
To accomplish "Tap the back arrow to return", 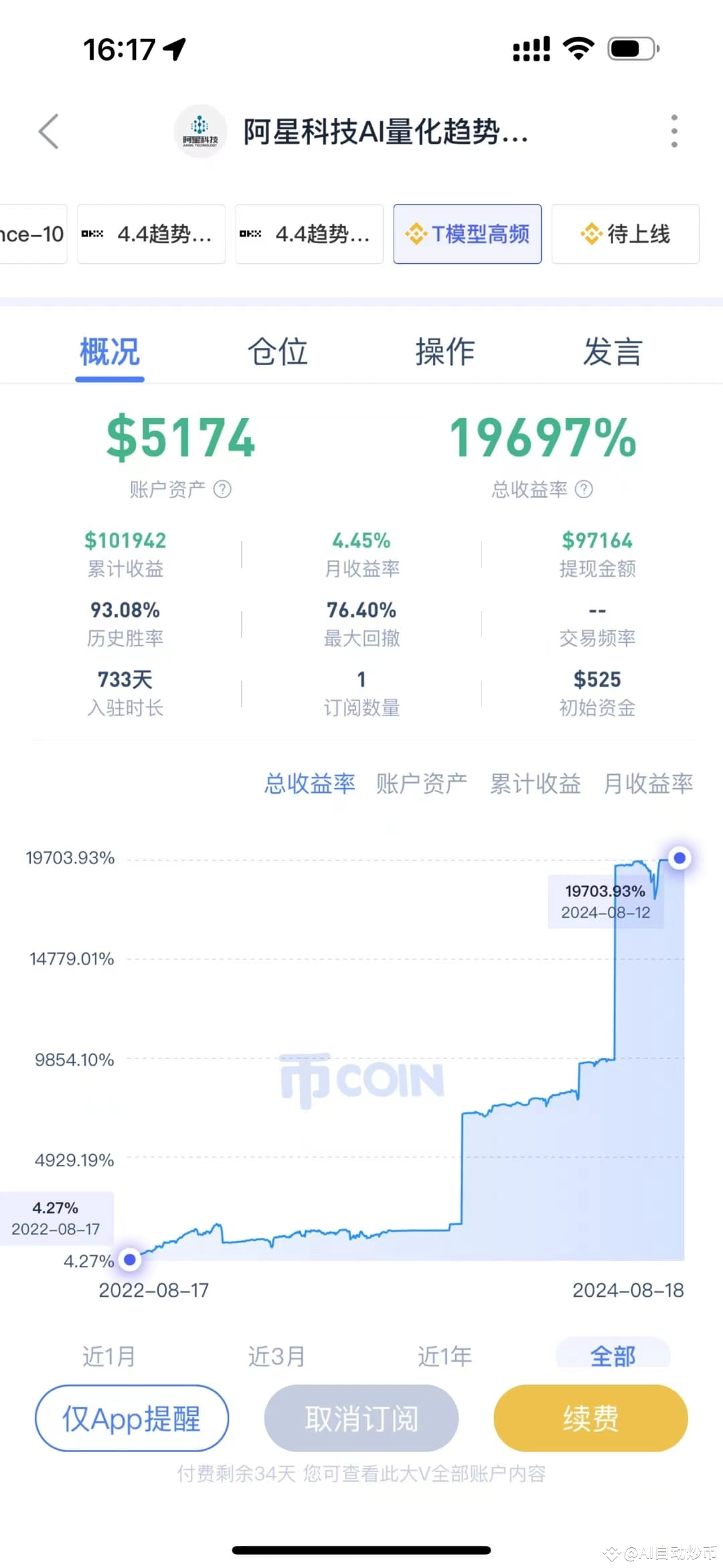I will 48,131.
